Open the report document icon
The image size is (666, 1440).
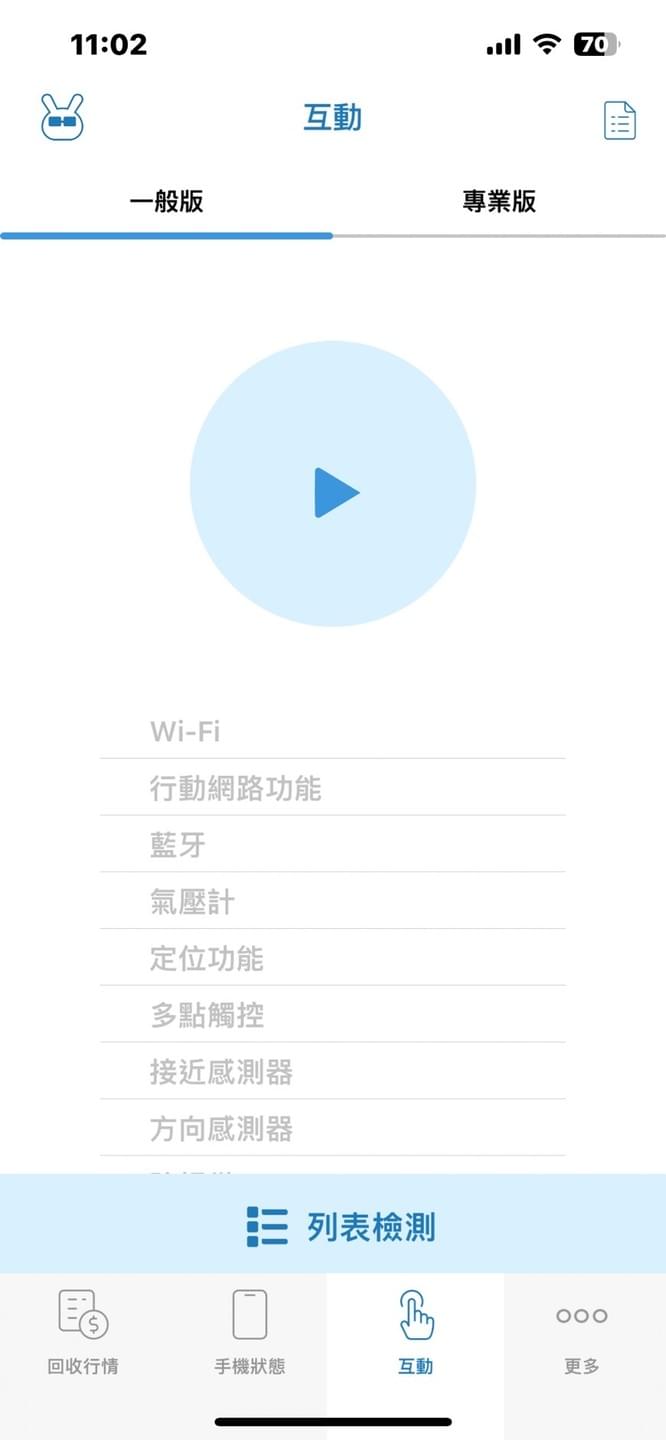pyautogui.click(x=620, y=121)
